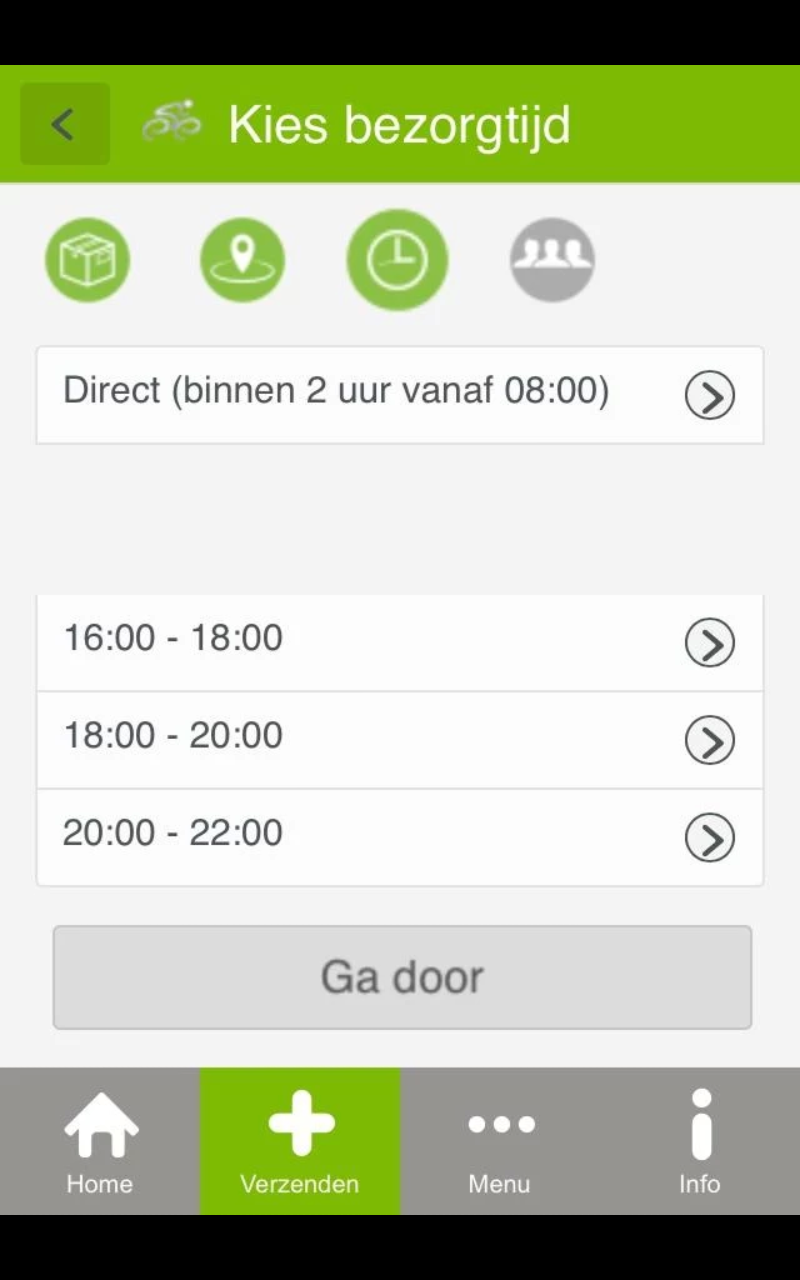
Task: Switch to the Info tab
Action: click(x=700, y=1141)
